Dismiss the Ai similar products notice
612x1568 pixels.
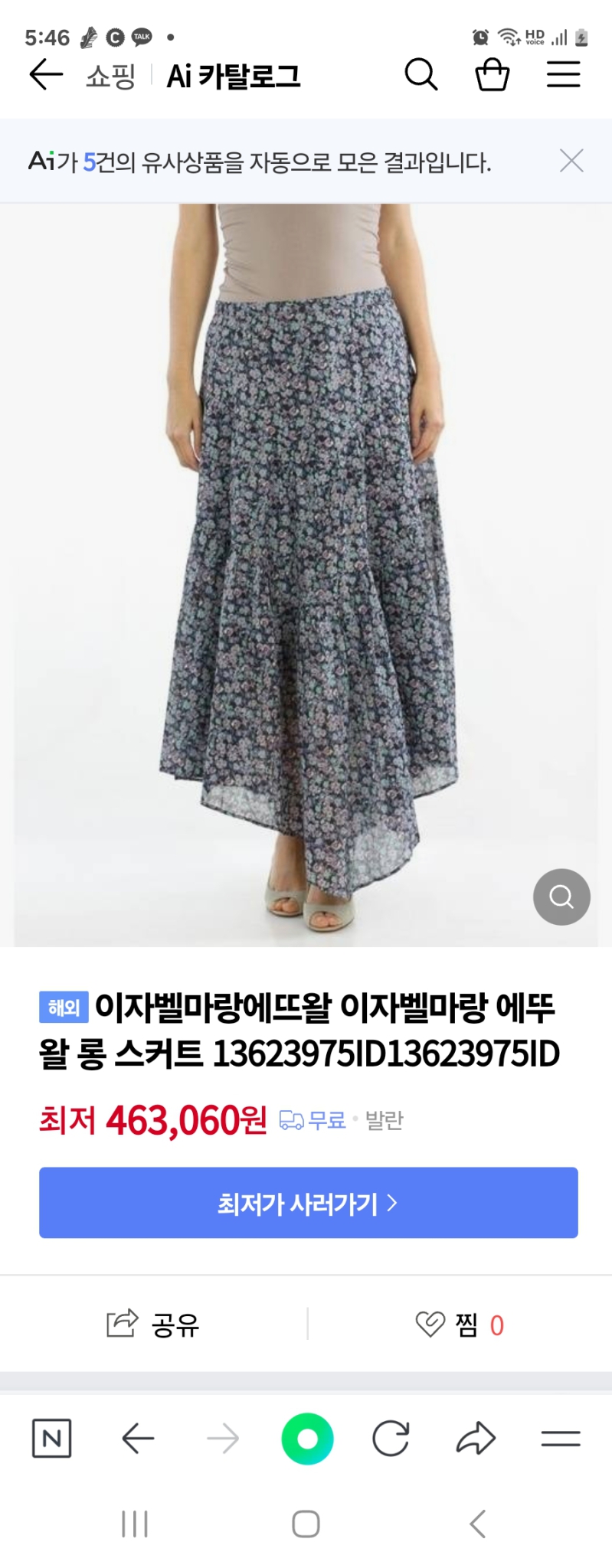(x=571, y=160)
